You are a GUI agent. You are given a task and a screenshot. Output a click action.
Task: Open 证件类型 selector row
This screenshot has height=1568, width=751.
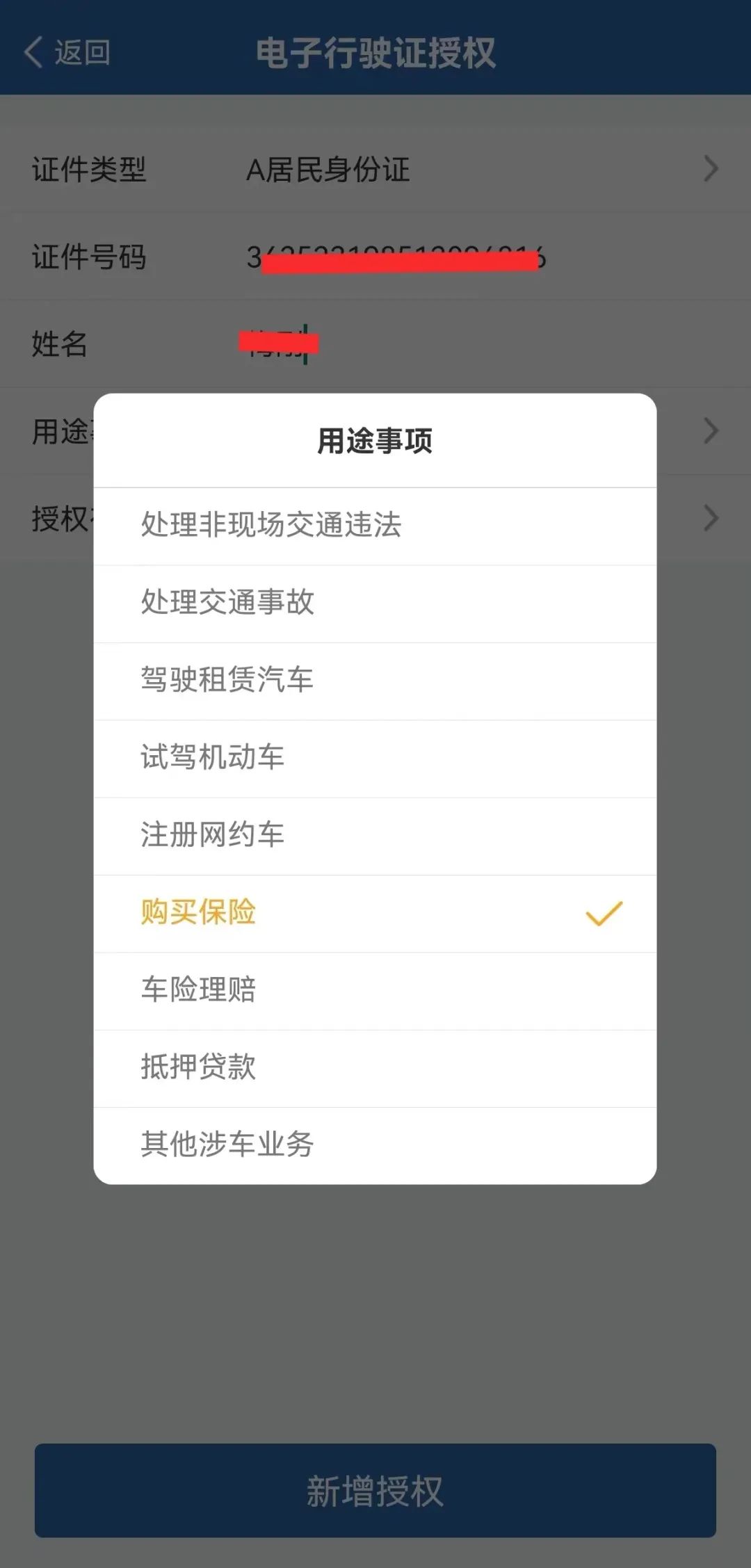click(x=375, y=170)
